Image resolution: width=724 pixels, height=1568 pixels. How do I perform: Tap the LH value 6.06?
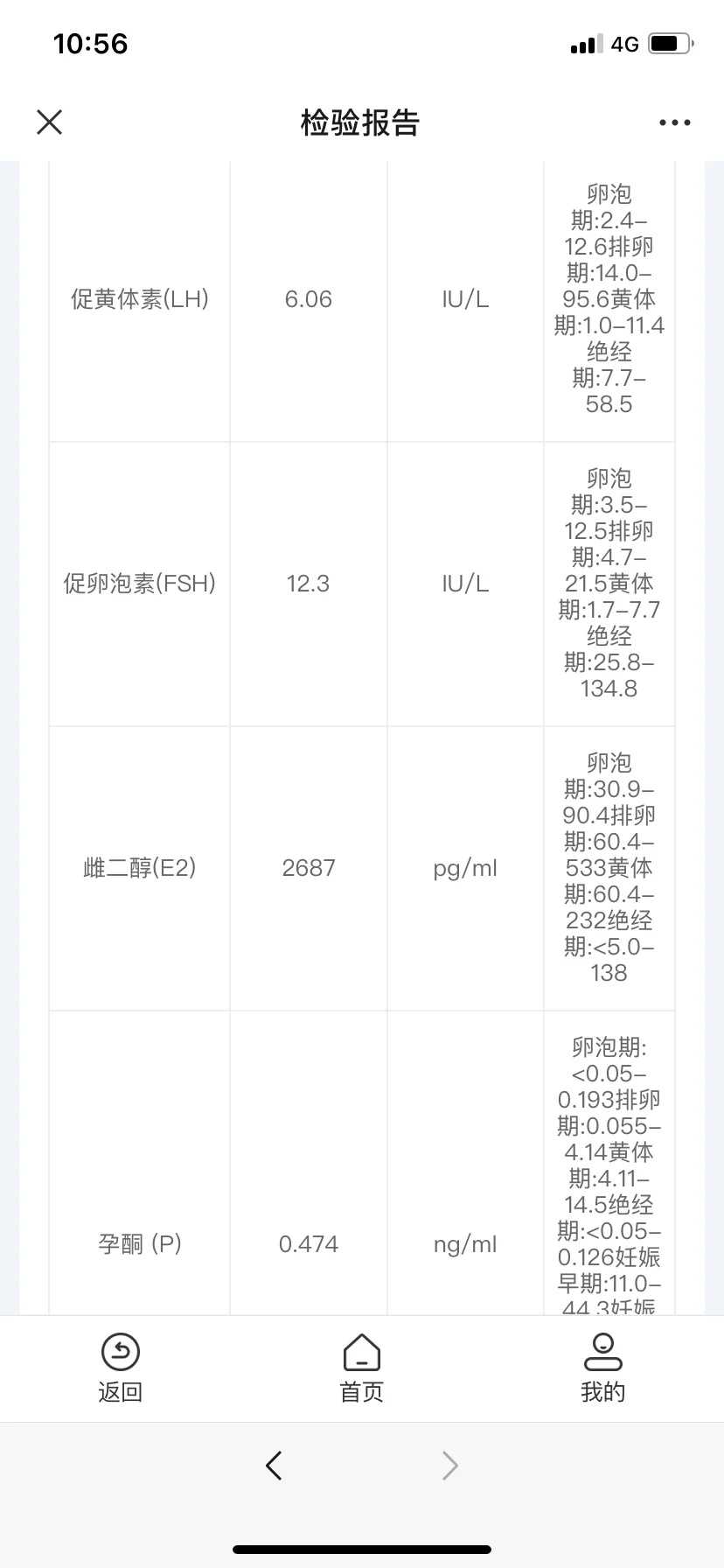[x=309, y=299]
